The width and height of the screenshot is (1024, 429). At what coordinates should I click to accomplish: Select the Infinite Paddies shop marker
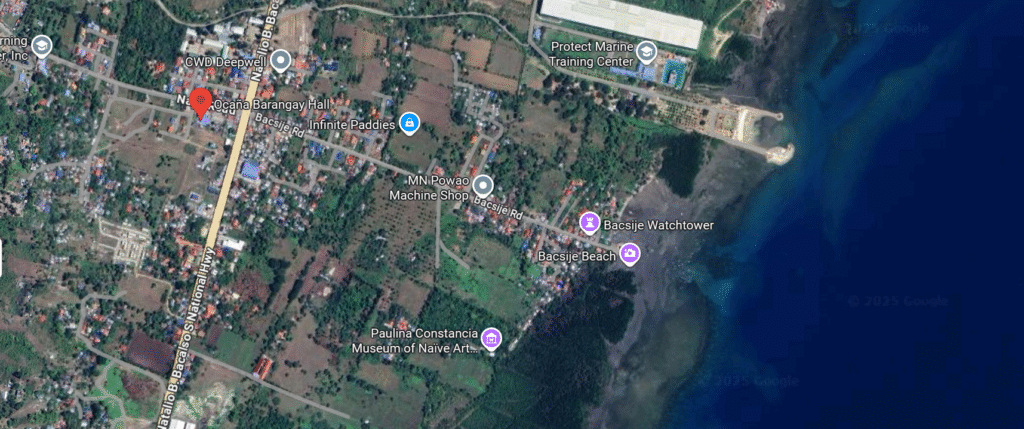point(408,123)
